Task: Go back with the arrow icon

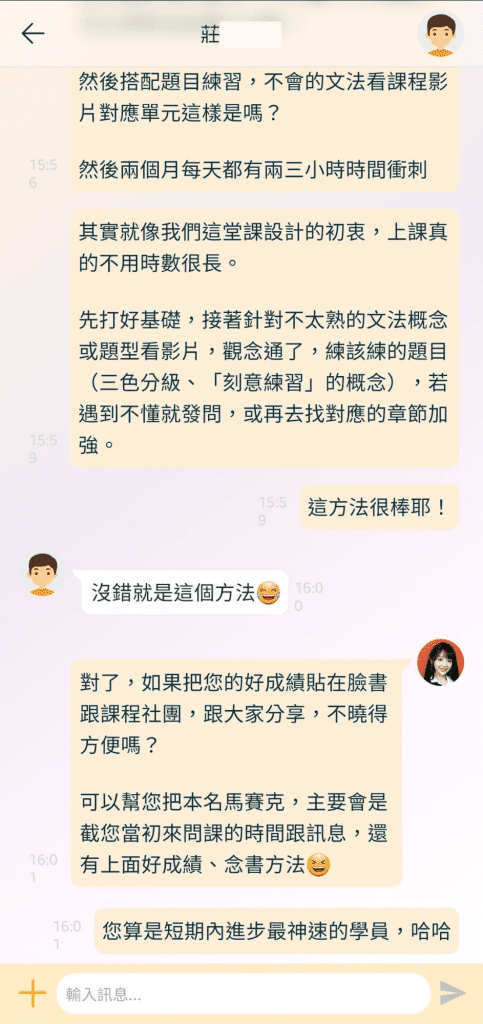Action: click(33, 33)
